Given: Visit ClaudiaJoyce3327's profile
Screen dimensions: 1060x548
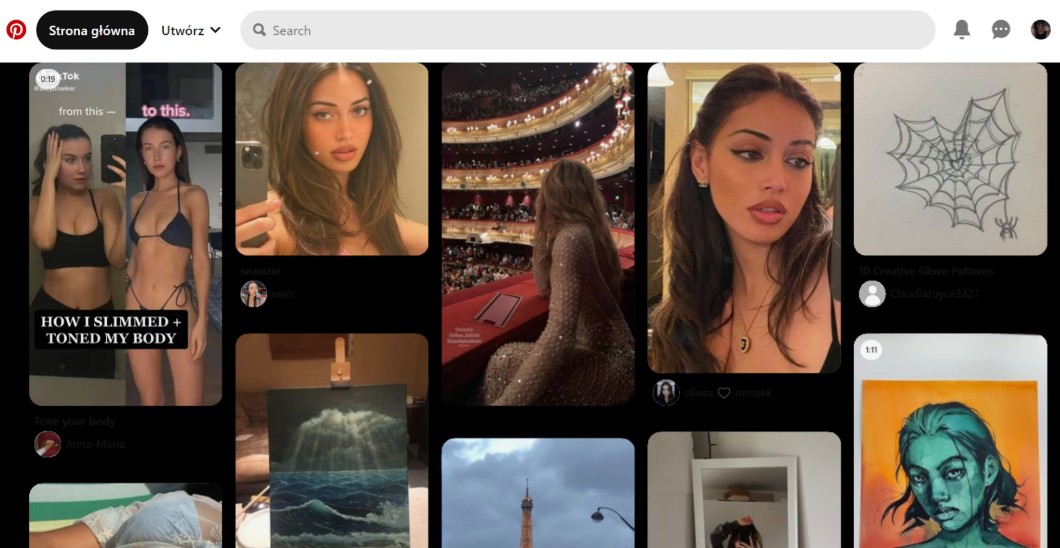Looking at the screenshot, I should click(x=932, y=294).
